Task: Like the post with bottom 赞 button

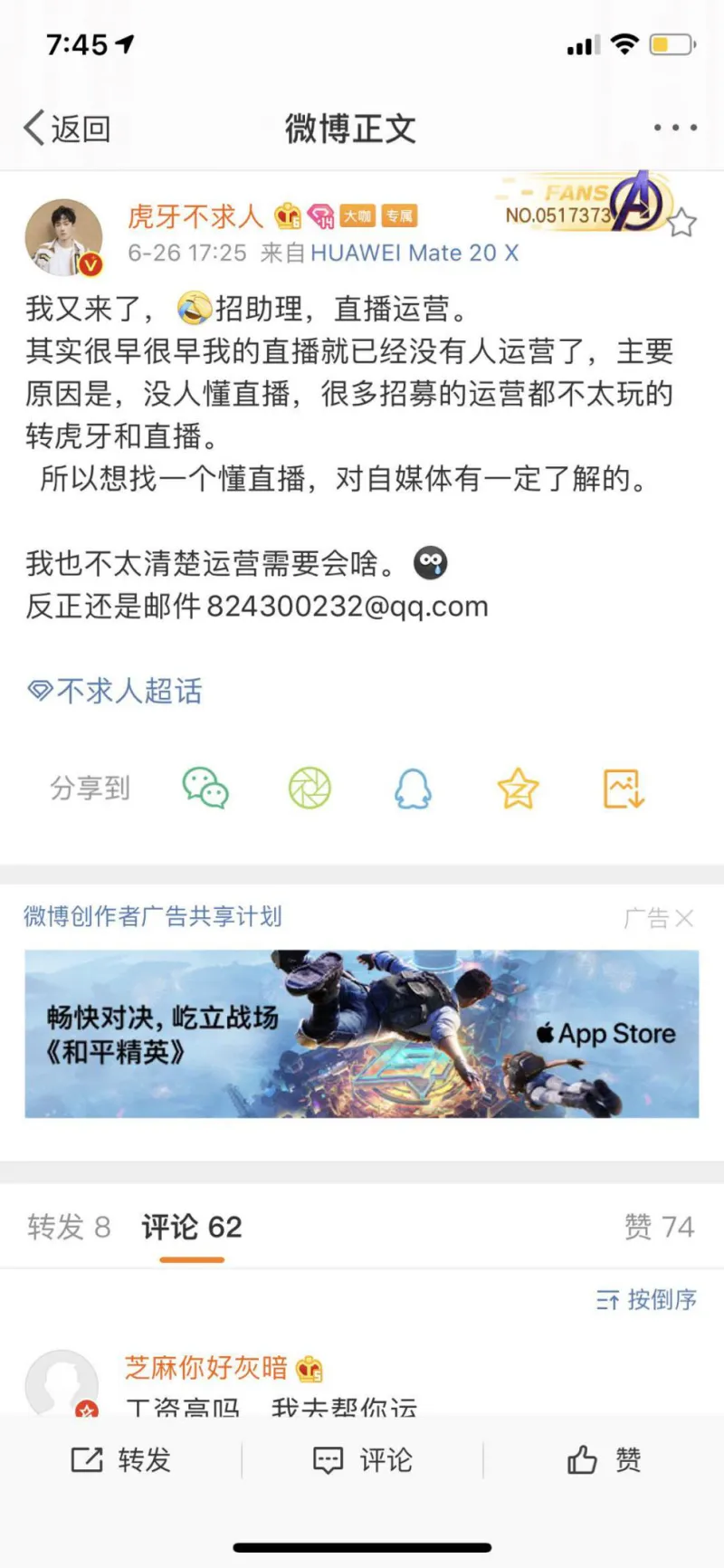Action: [604, 1459]
